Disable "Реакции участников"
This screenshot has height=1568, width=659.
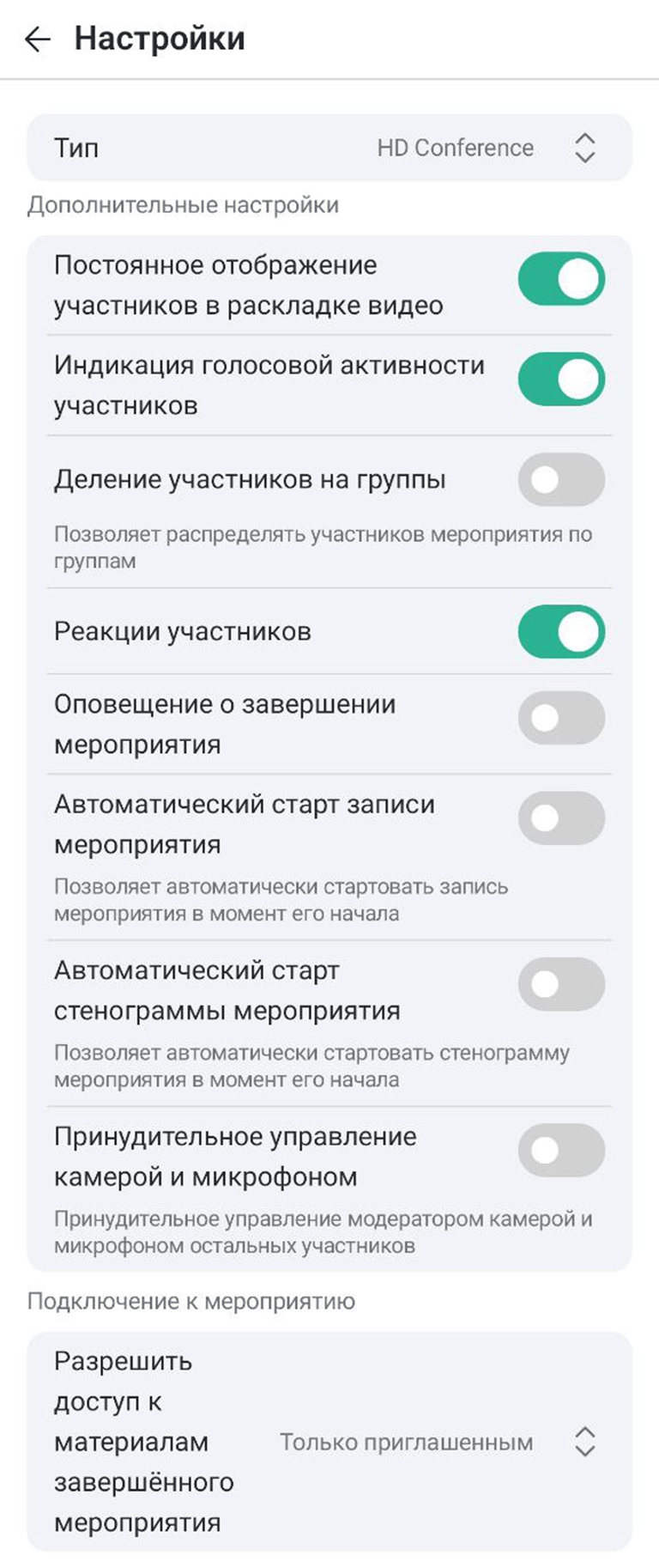560,631
